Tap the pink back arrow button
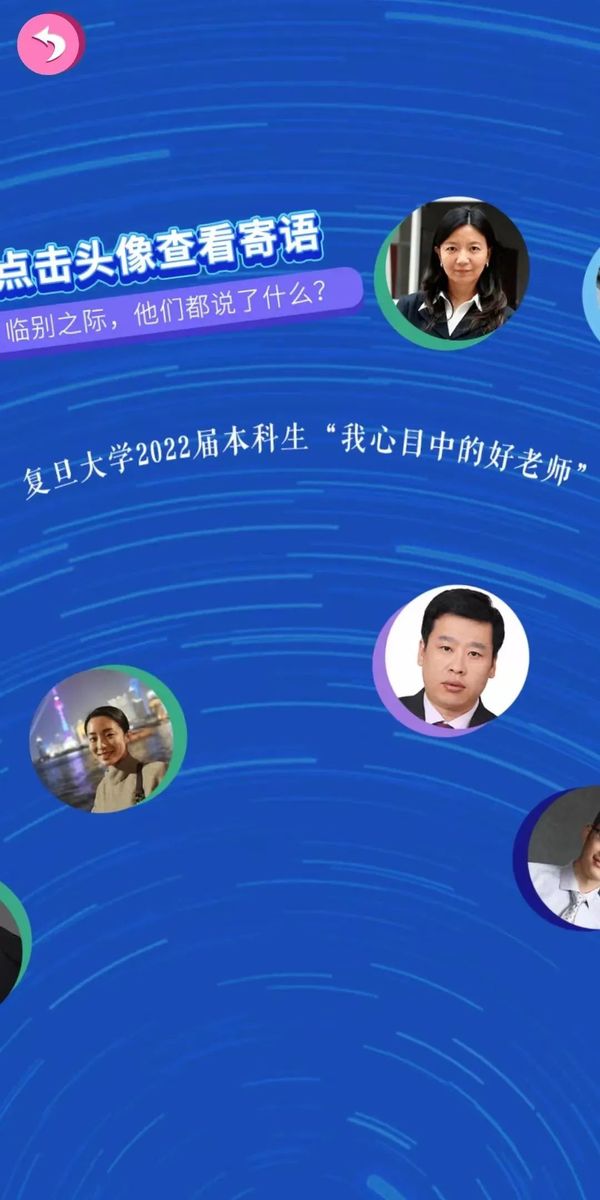Image resolution: width=600 pixels, height=1200 pixels. click(50, 43)
